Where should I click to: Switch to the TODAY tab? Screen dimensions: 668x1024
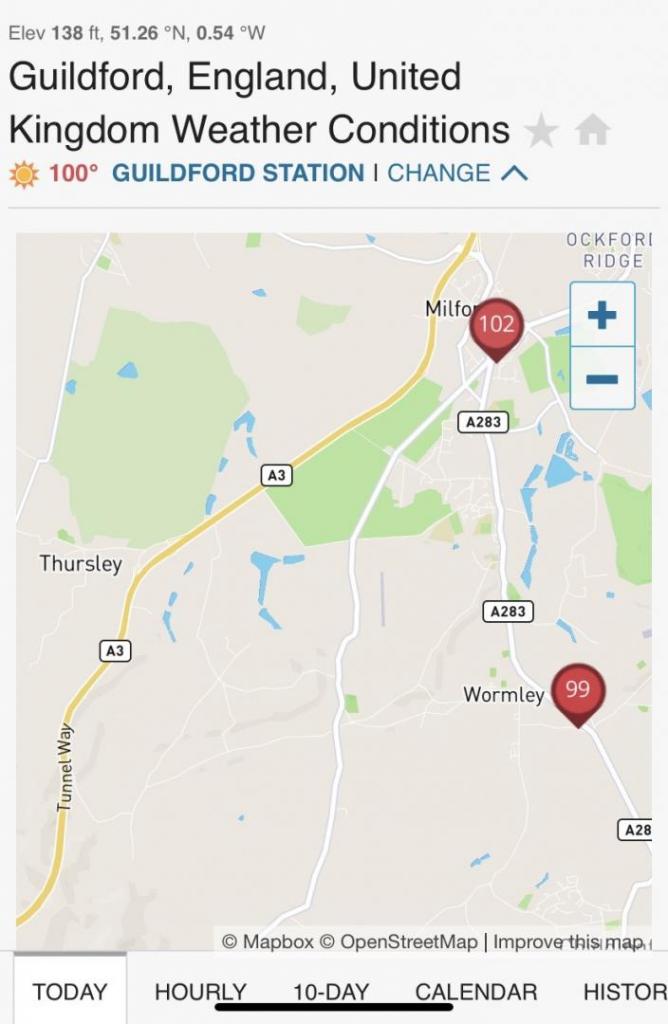[70, 992]
